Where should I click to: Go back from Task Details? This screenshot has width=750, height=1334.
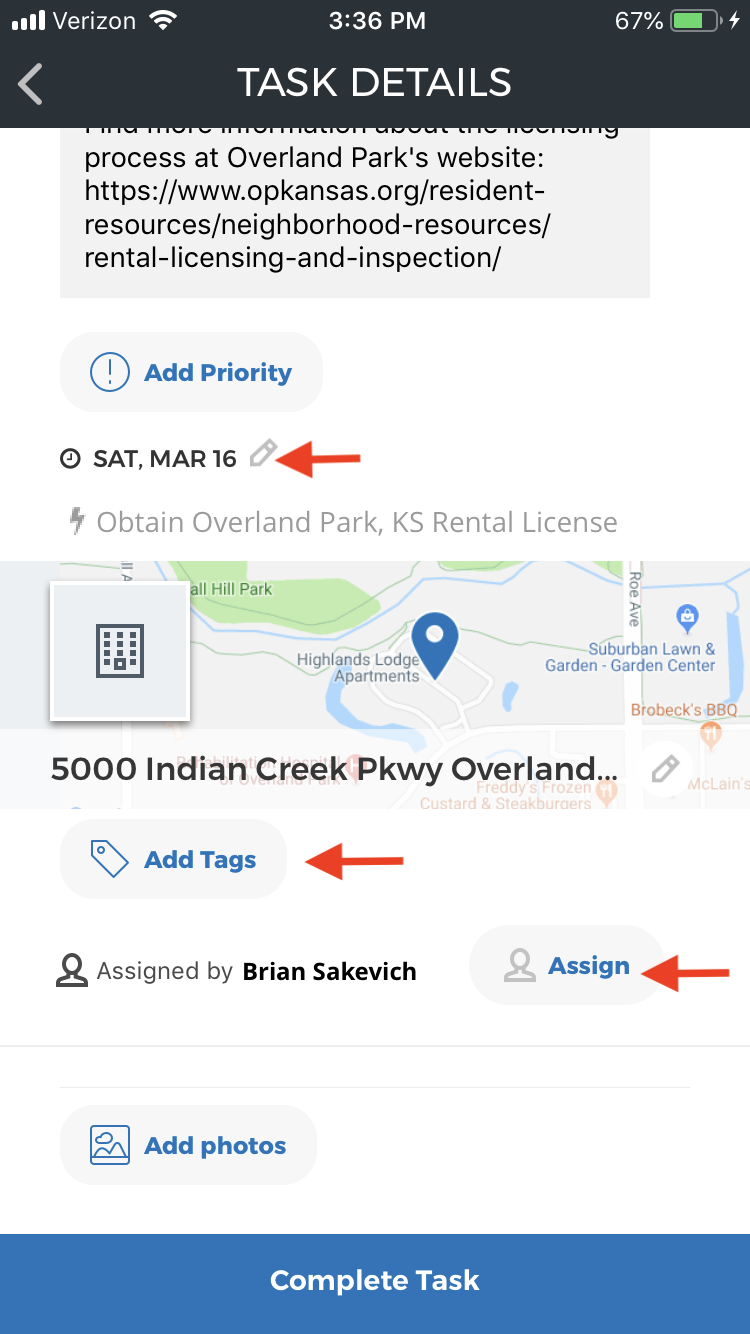point(31,84)
